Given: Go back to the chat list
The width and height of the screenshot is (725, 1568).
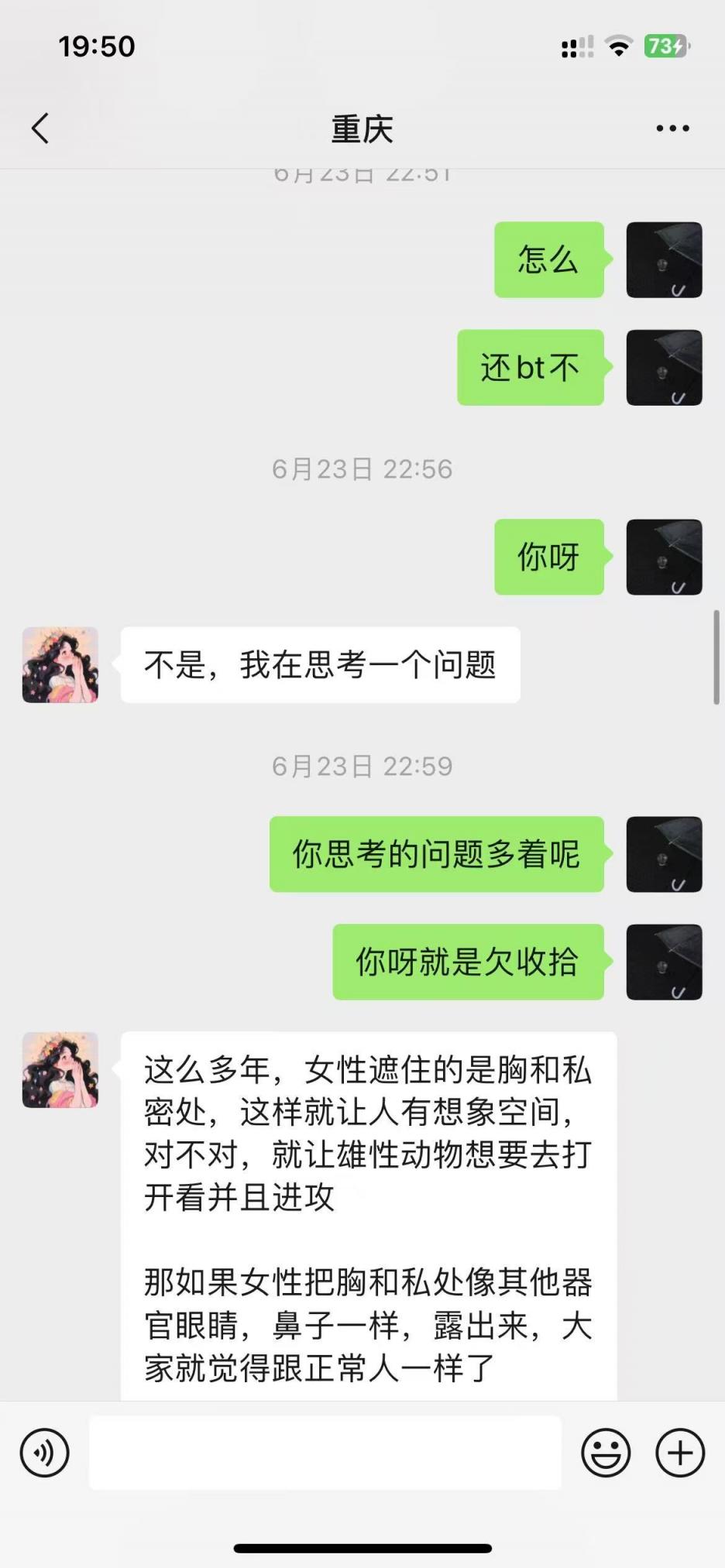Looking at the screenshot, I should 40,129.
